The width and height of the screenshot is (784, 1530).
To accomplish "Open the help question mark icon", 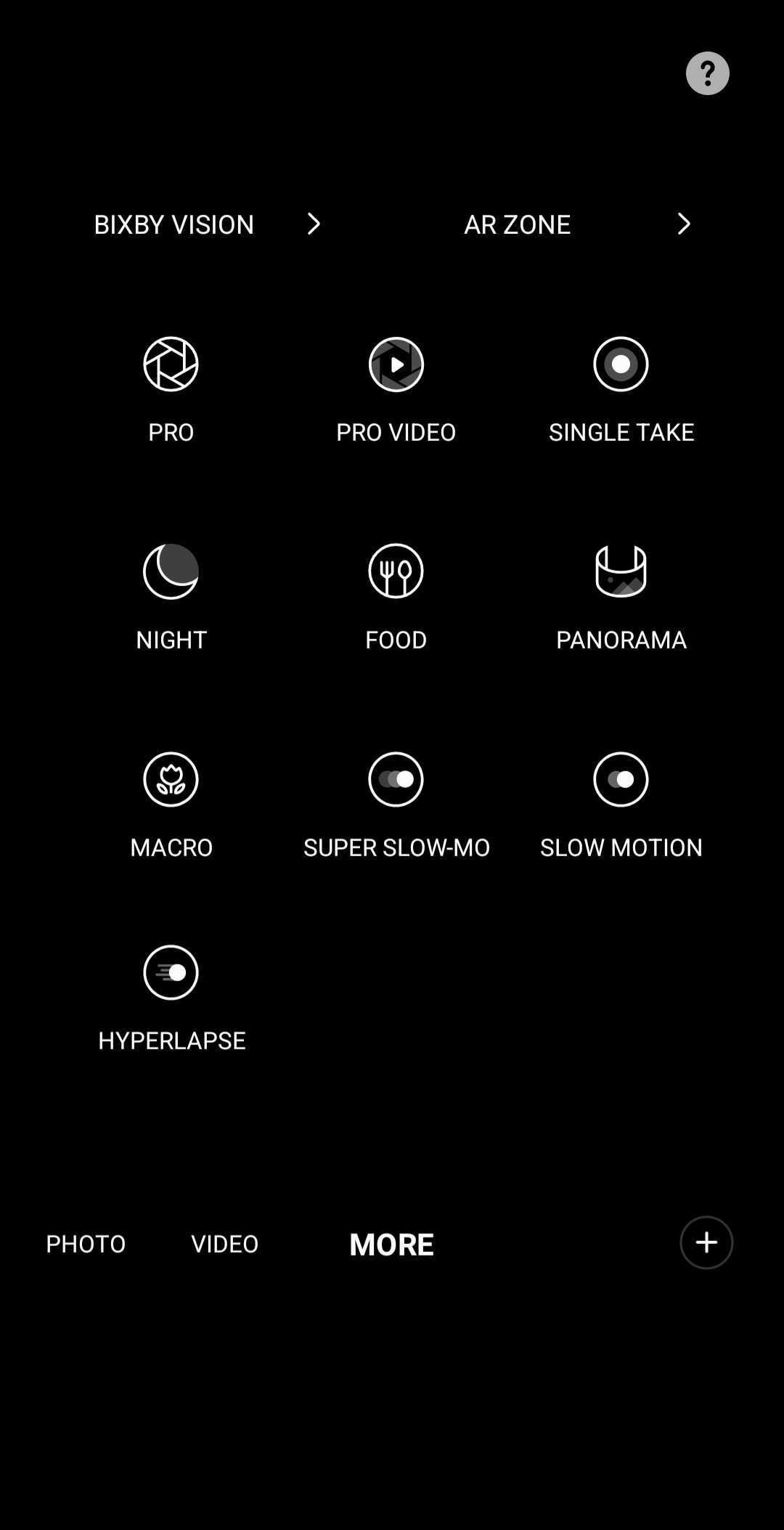I will point(707,73).
